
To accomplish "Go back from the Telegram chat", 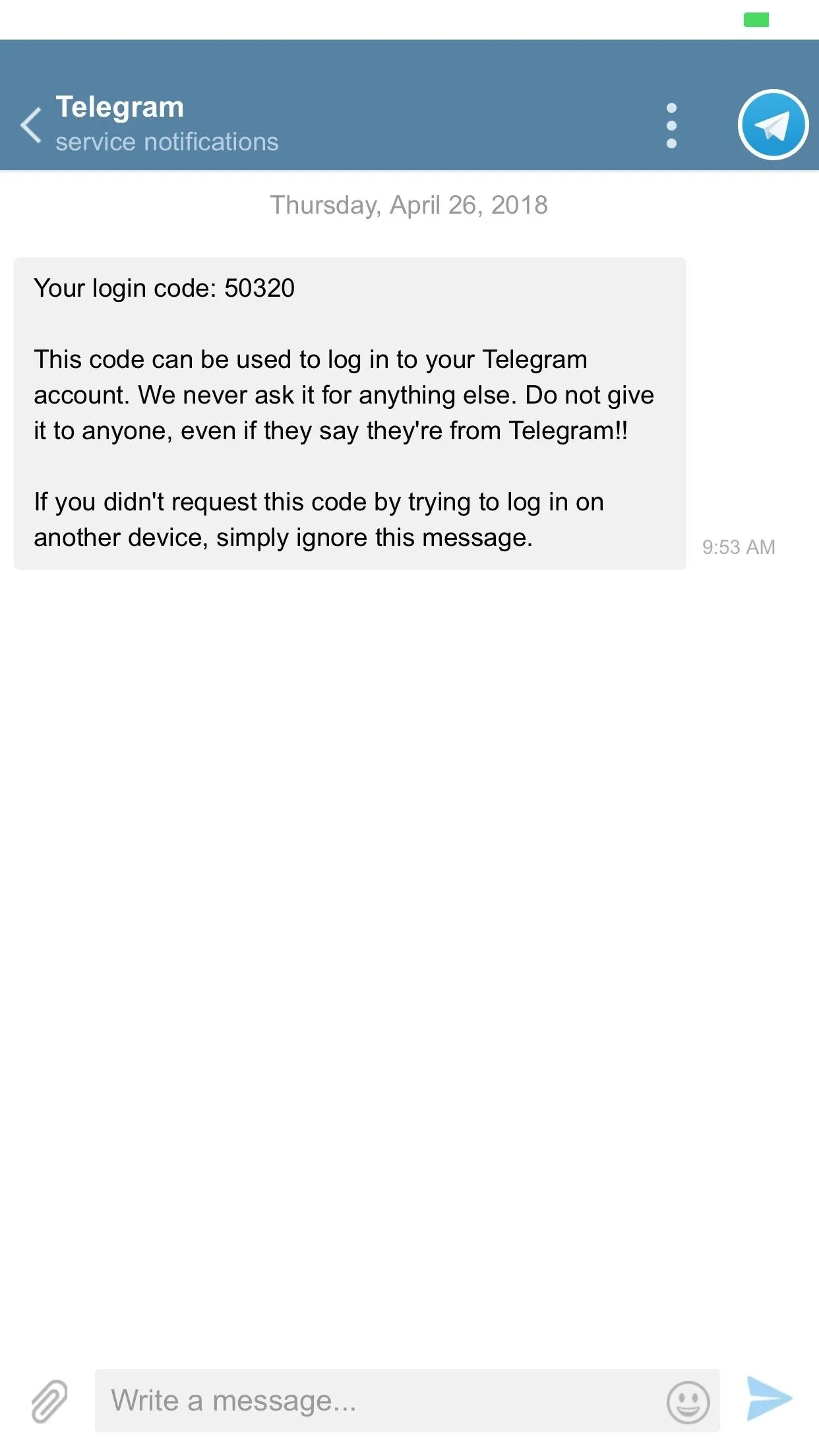I will (31, 125).
